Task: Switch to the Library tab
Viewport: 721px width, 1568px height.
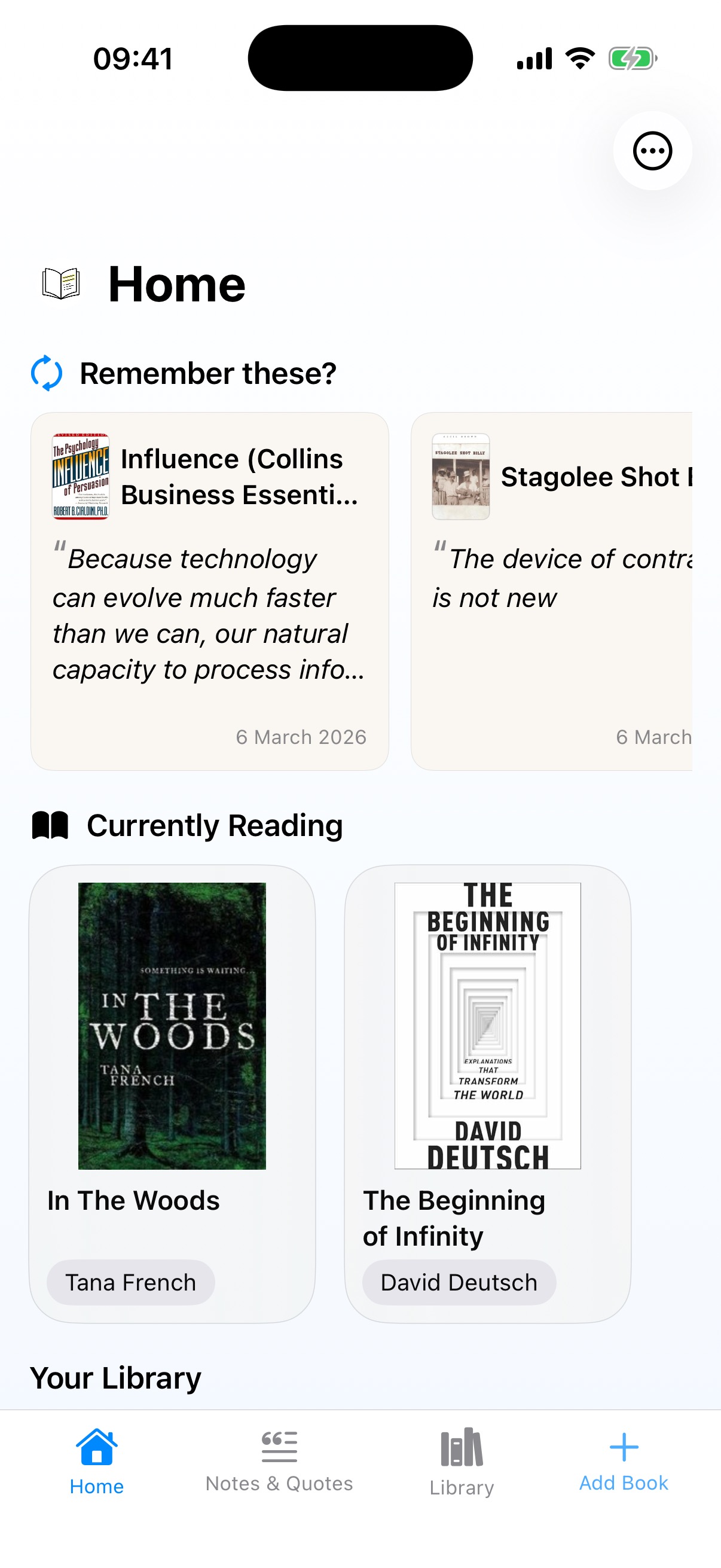Action: click(462, 1461)
